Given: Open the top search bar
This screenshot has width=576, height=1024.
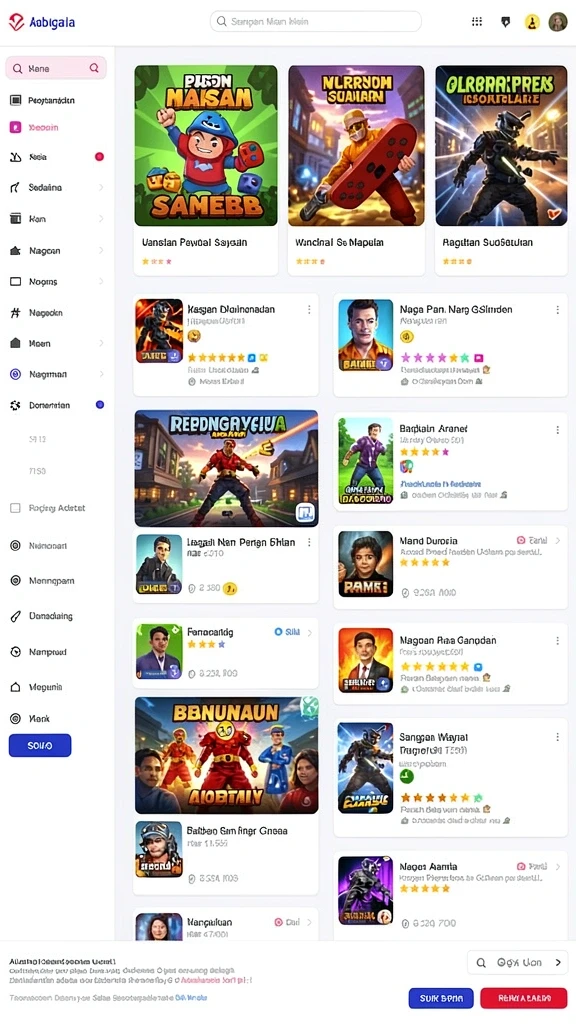Looking at the screenshot, I should click(x=315, y=22).
